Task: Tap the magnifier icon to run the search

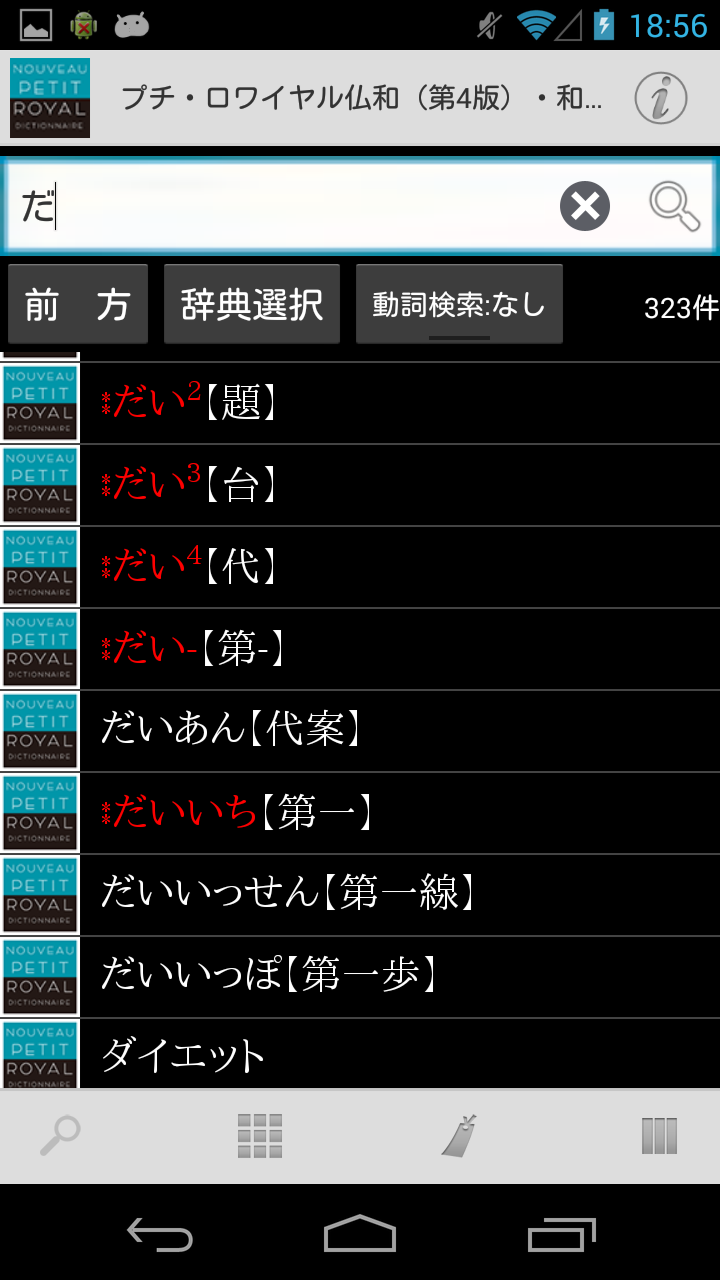Action: tap(674, 207)
